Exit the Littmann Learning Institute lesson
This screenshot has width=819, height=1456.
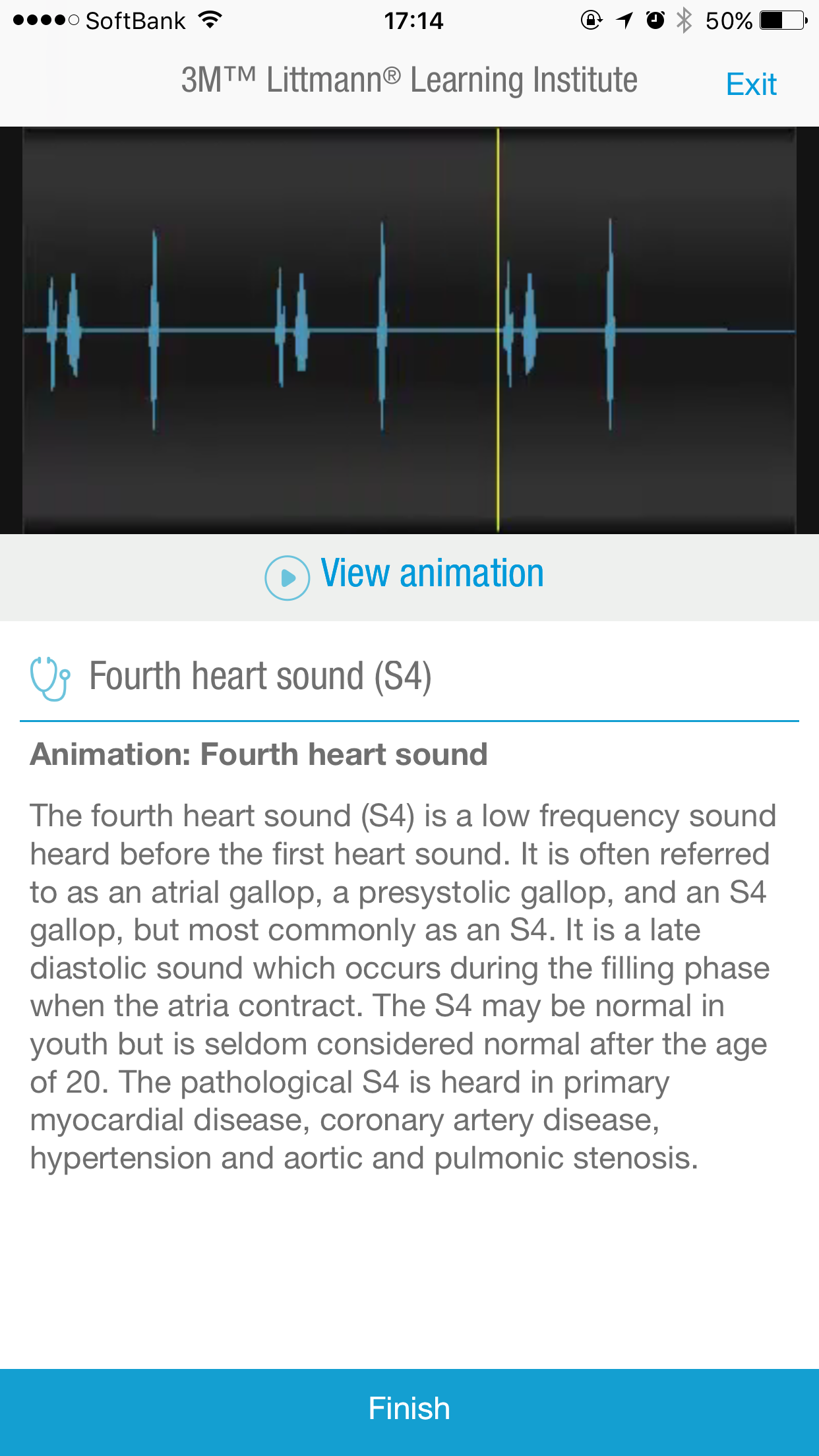[x=751, y=84]
